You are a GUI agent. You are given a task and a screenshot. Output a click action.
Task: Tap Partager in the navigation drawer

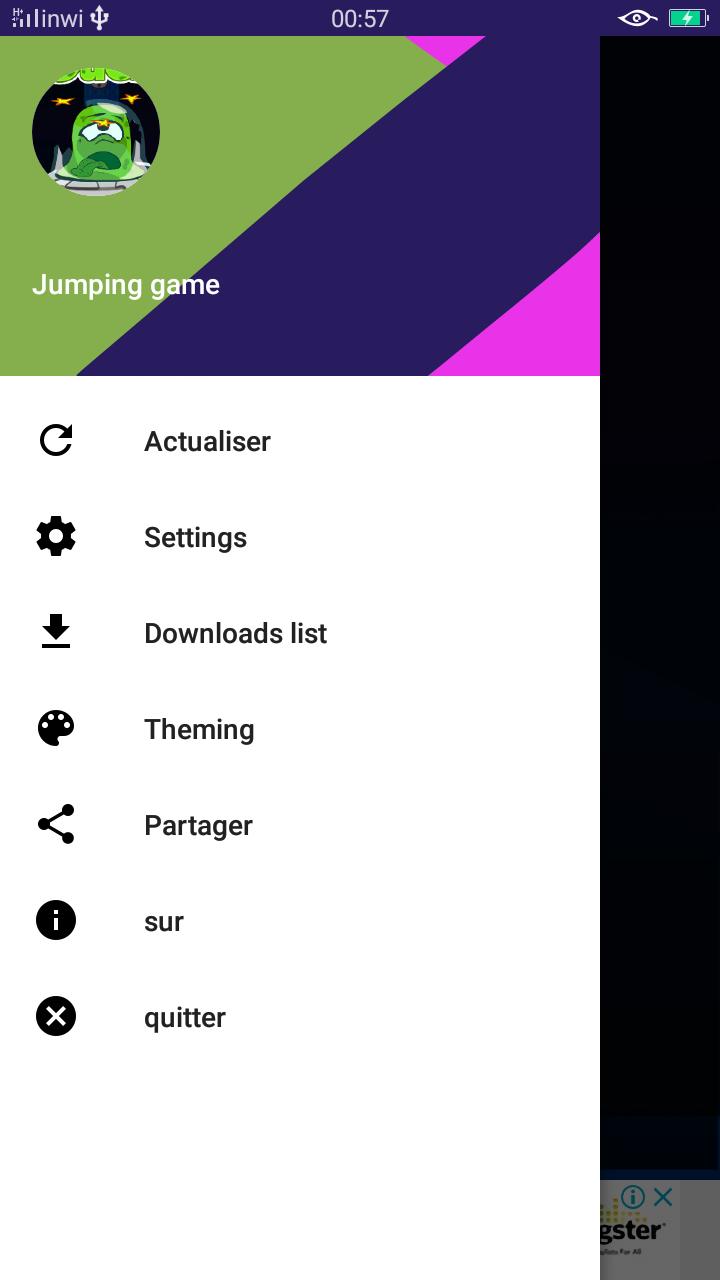coord(198,825)
